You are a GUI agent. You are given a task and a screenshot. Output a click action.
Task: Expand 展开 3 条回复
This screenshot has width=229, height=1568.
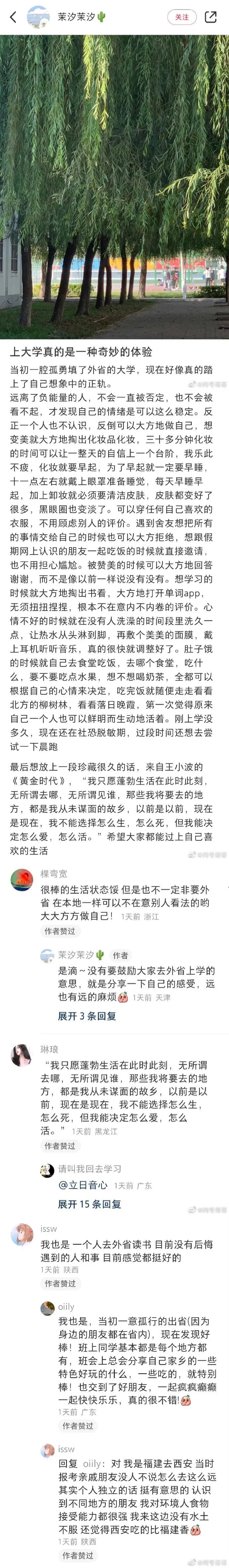87,1016
